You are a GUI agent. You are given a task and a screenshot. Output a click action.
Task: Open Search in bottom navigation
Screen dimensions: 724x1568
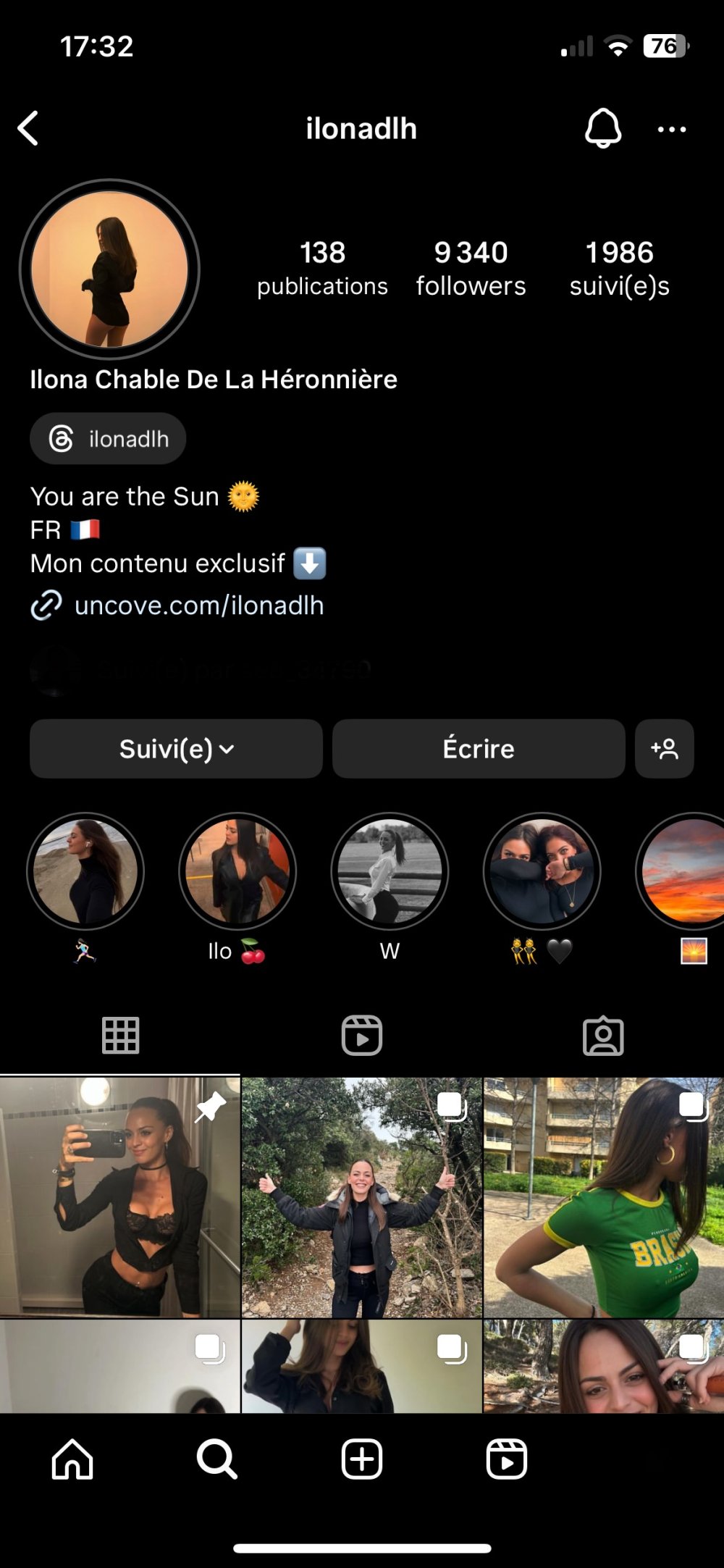[216, 1459]
